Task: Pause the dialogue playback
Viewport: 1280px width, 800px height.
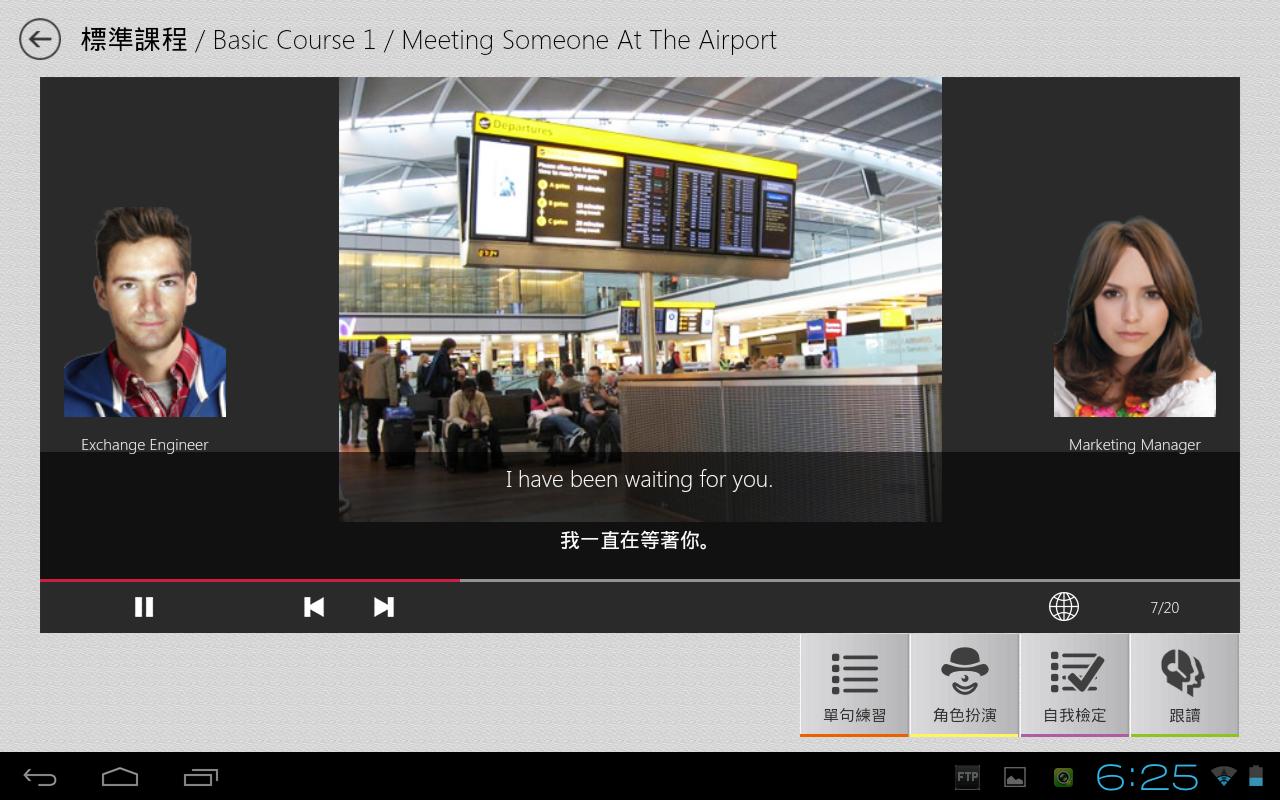Action: (144, 607)
